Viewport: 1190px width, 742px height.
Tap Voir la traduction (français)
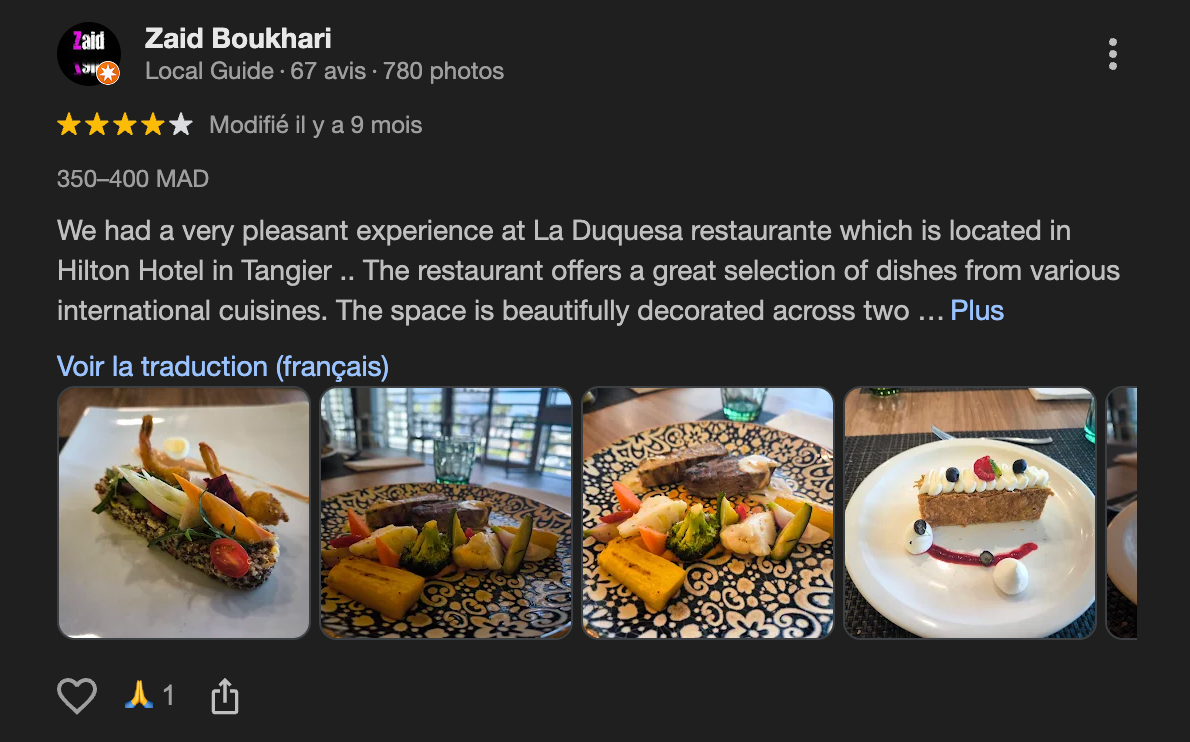(222, 366)
